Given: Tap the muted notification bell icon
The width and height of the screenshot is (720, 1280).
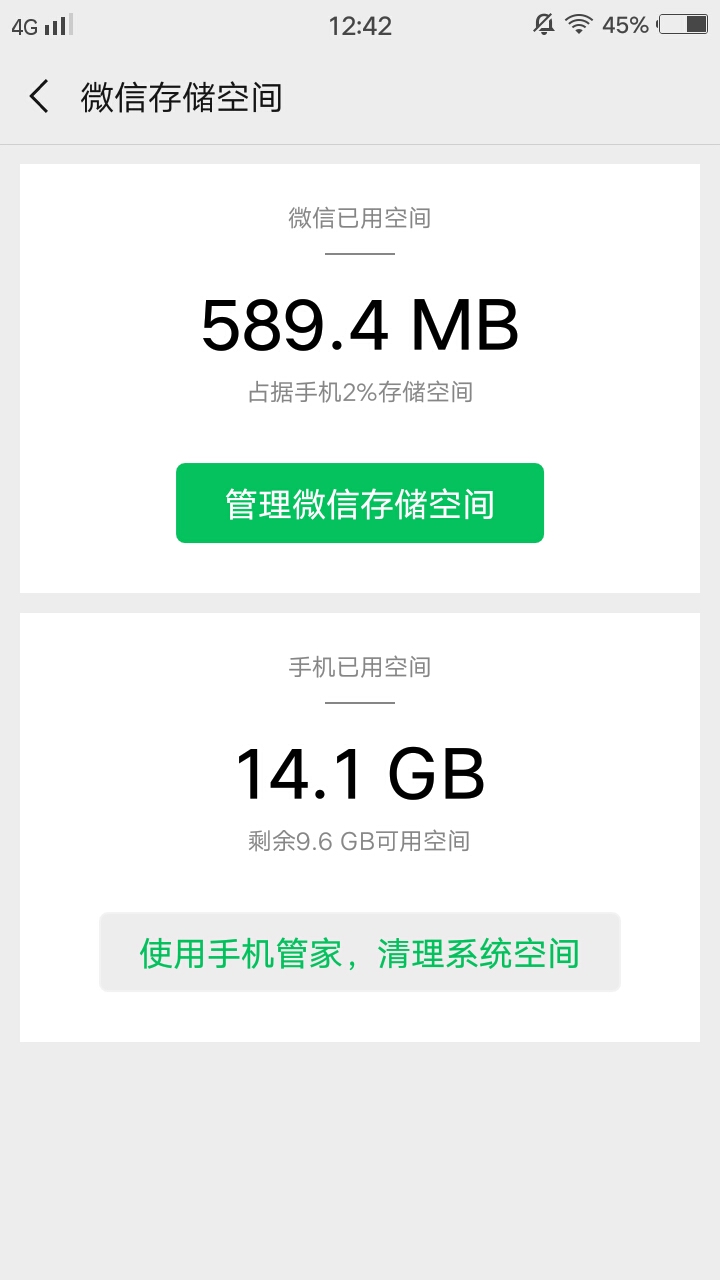Looking at the screenshot, I should (x=544, y=25).
